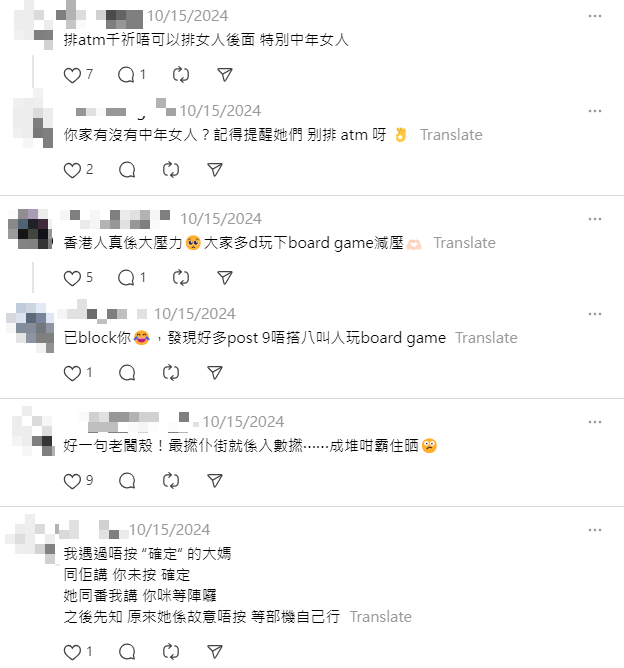
Task: Reply to the 已block你 comment
Action: tap(126, 373)
